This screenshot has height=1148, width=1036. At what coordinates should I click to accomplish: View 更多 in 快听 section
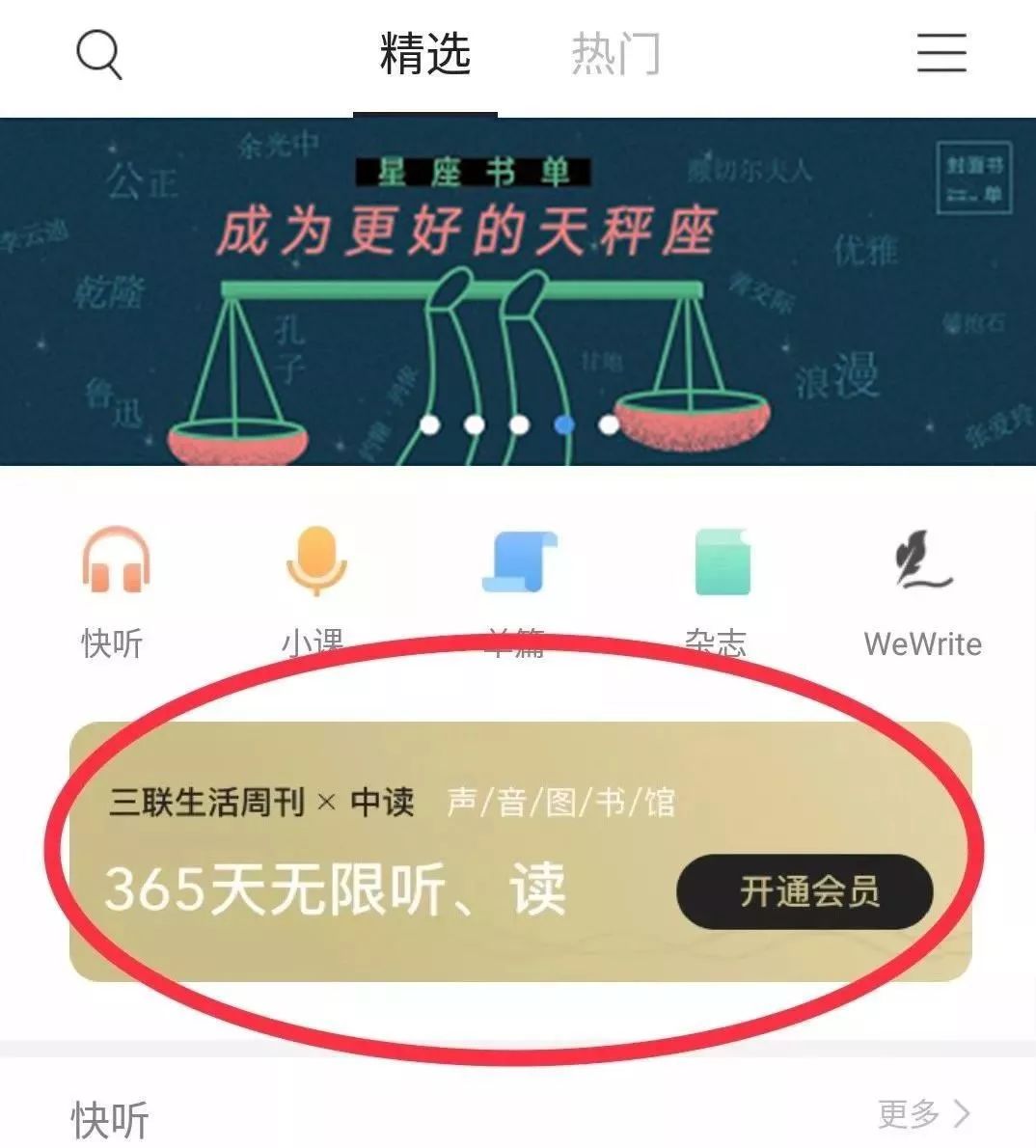[x=922, y=1113]
